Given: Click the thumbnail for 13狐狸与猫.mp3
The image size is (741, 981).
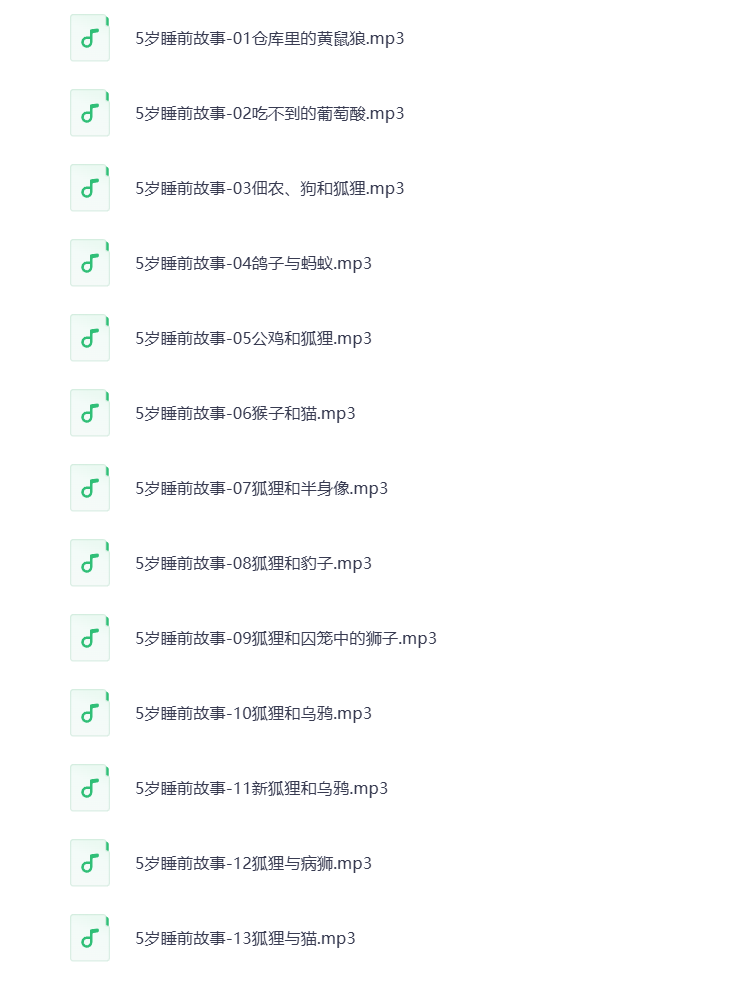Looking at the screenshot, I should 90,937.
